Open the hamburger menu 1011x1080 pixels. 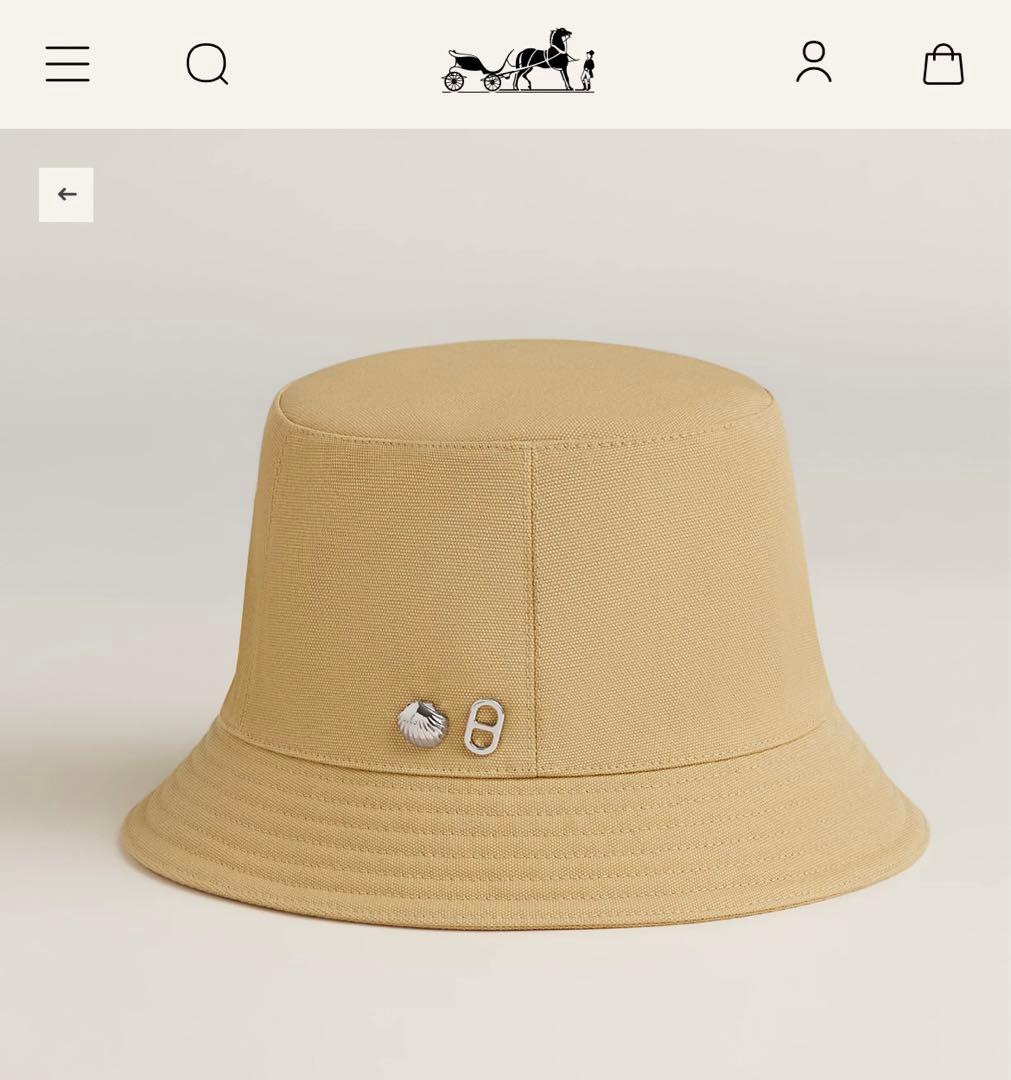pyautogui.click(x=67, y=65)
